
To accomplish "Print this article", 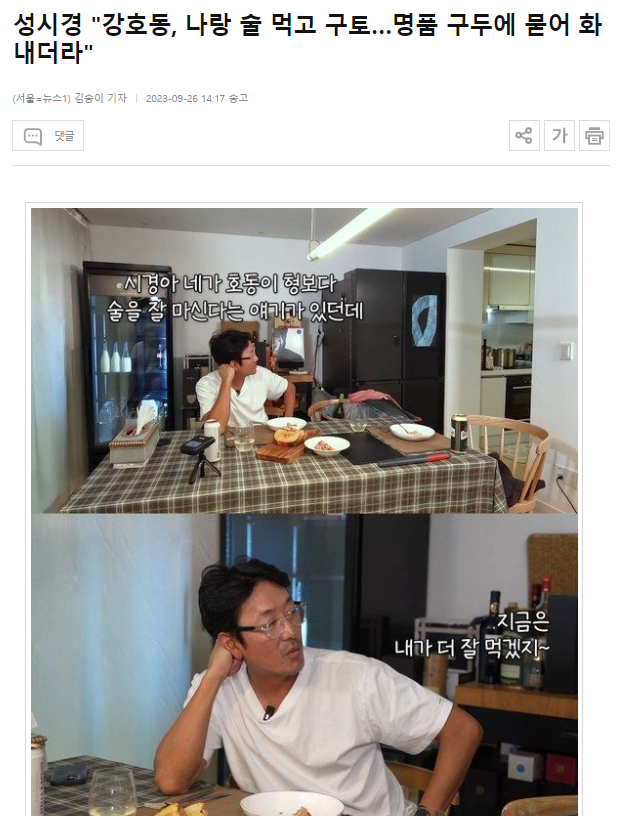I will click(595, 136).
